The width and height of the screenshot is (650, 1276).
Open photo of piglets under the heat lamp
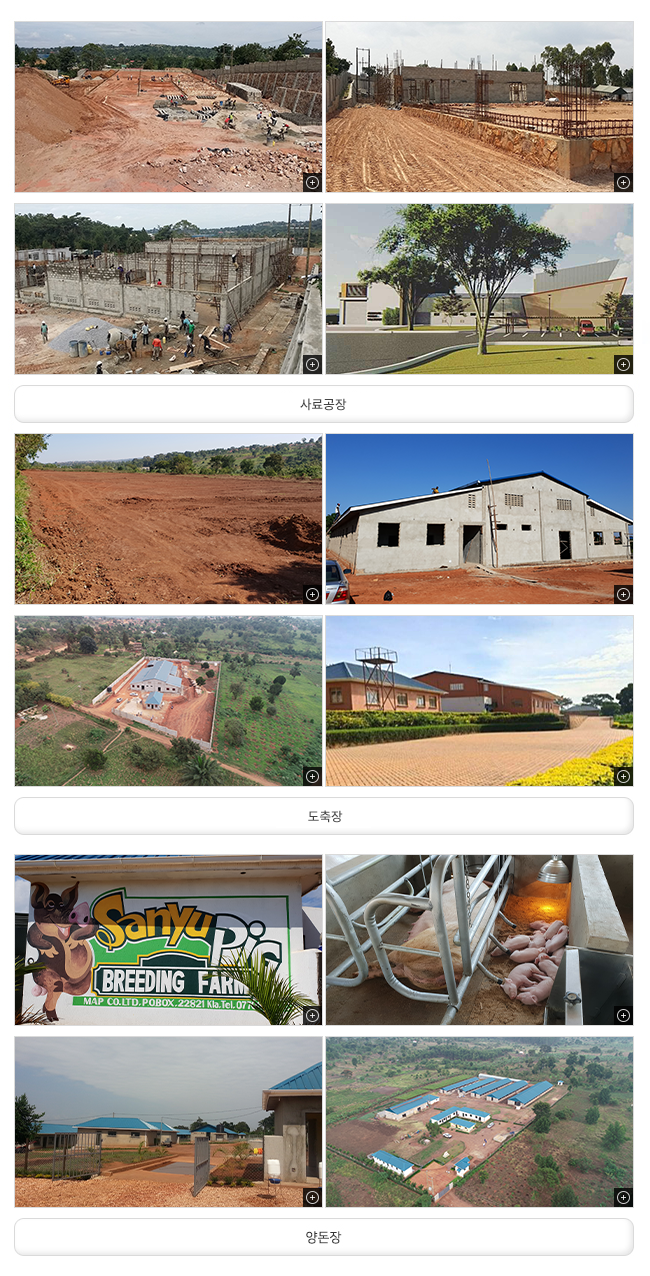479,940
